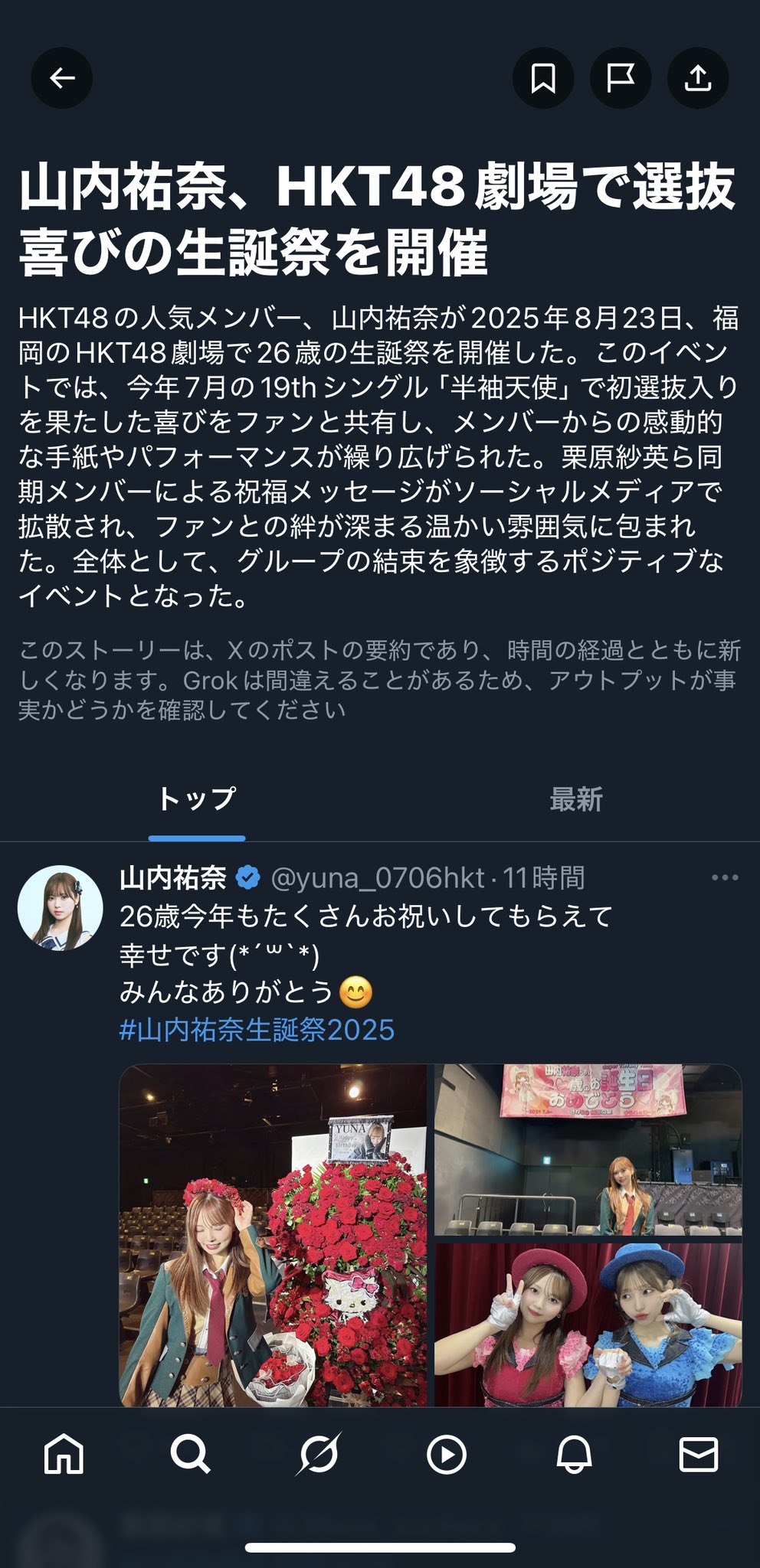This screenshot has height=1568, width=760.
Task: View the photo with the pink birthday banner
Action: pos(588,1148)
